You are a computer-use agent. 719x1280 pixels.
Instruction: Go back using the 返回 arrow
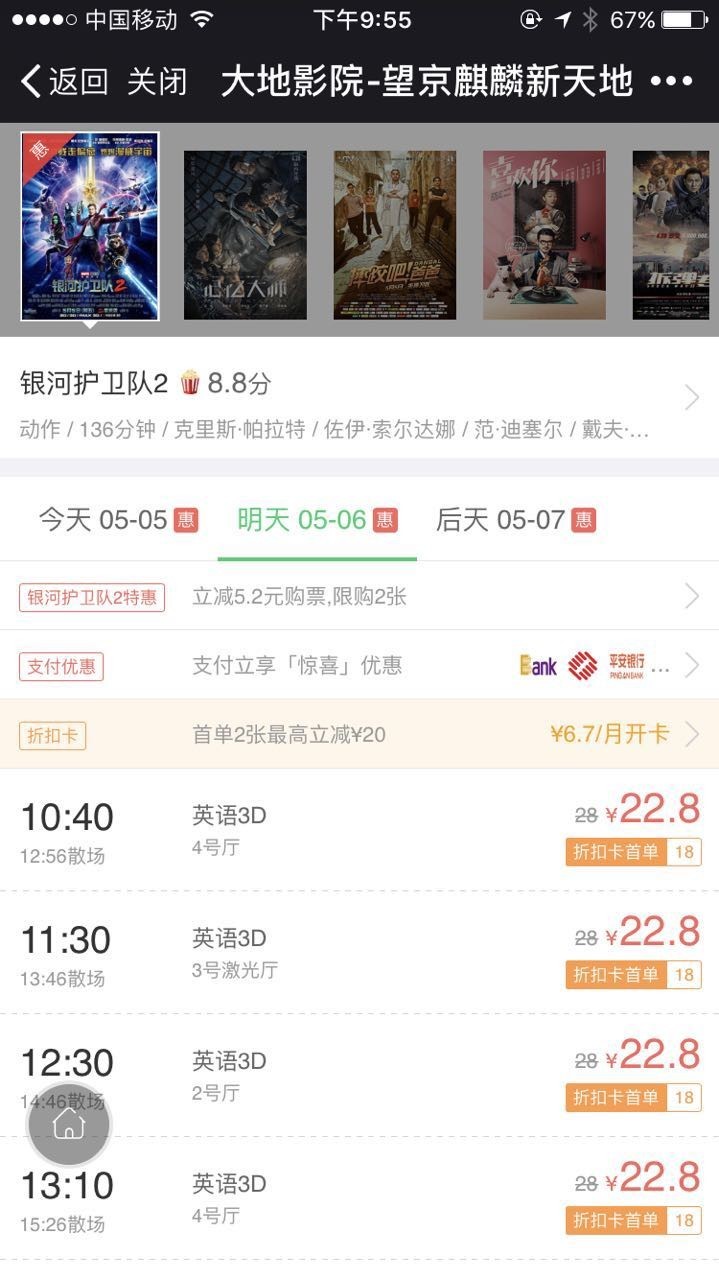(64, 81)
